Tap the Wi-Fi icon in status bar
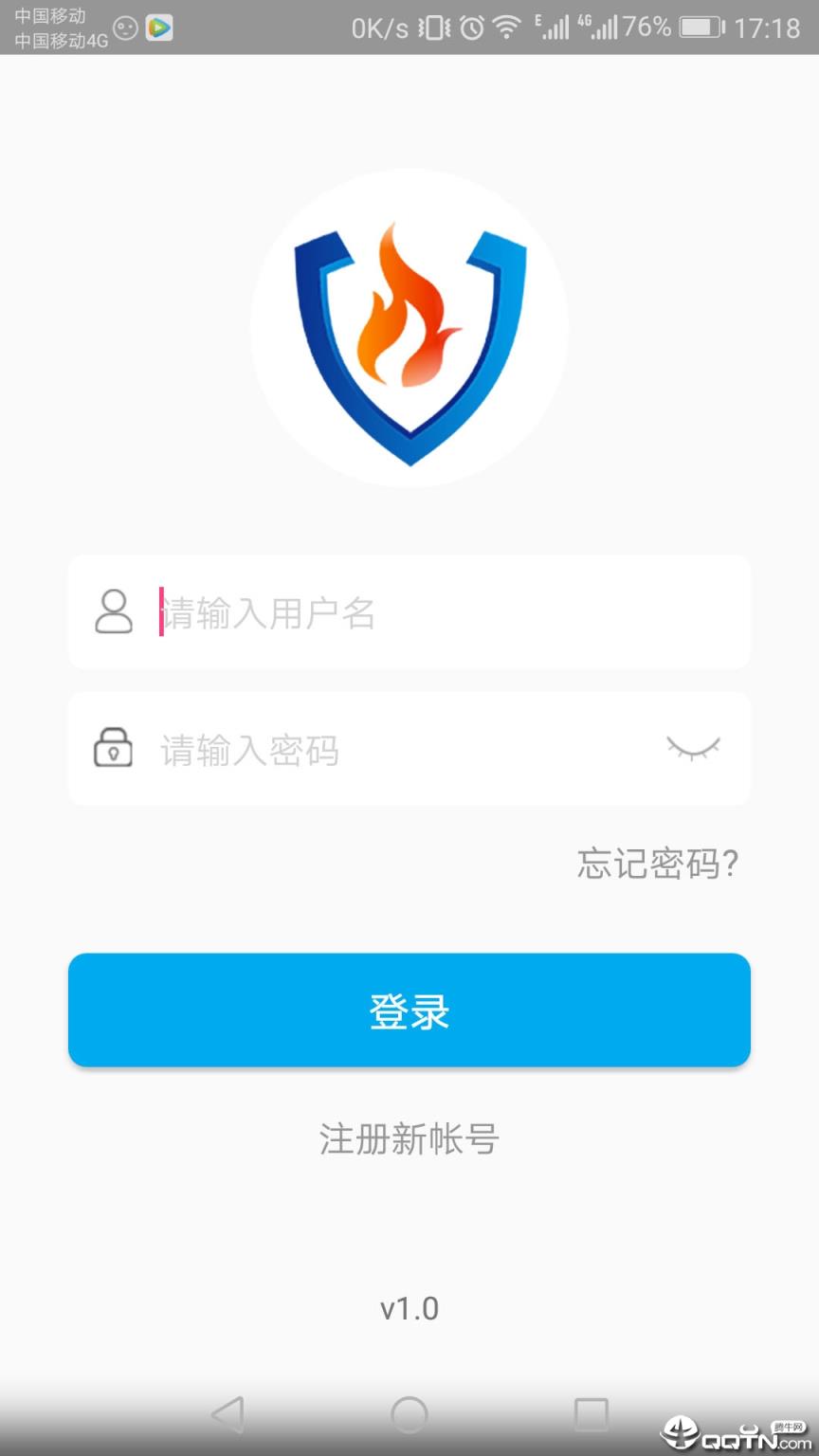The image size is (819, 1456). (509, 28)
